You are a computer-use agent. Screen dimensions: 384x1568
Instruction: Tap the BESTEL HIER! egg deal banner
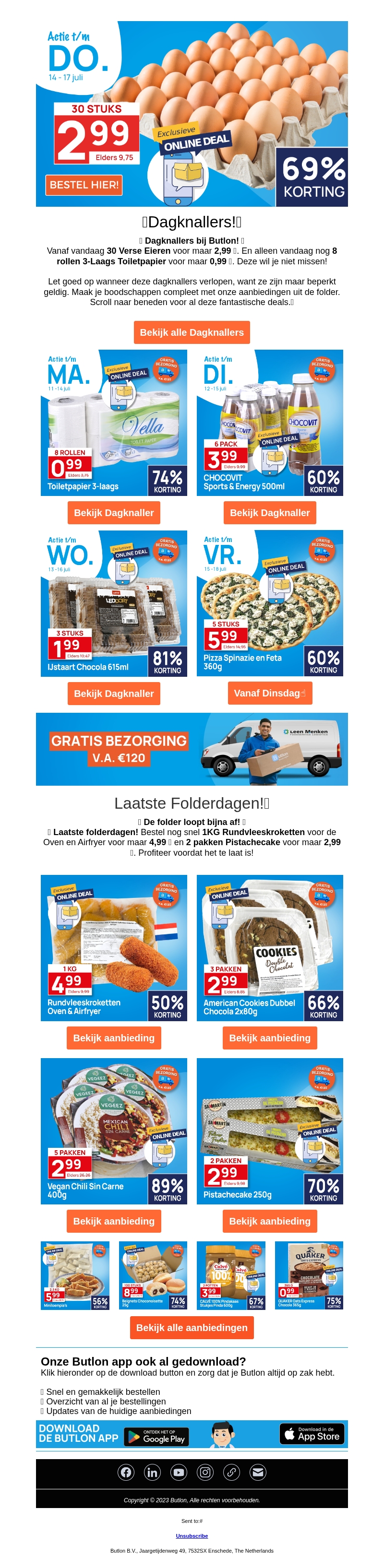point(84,185)
